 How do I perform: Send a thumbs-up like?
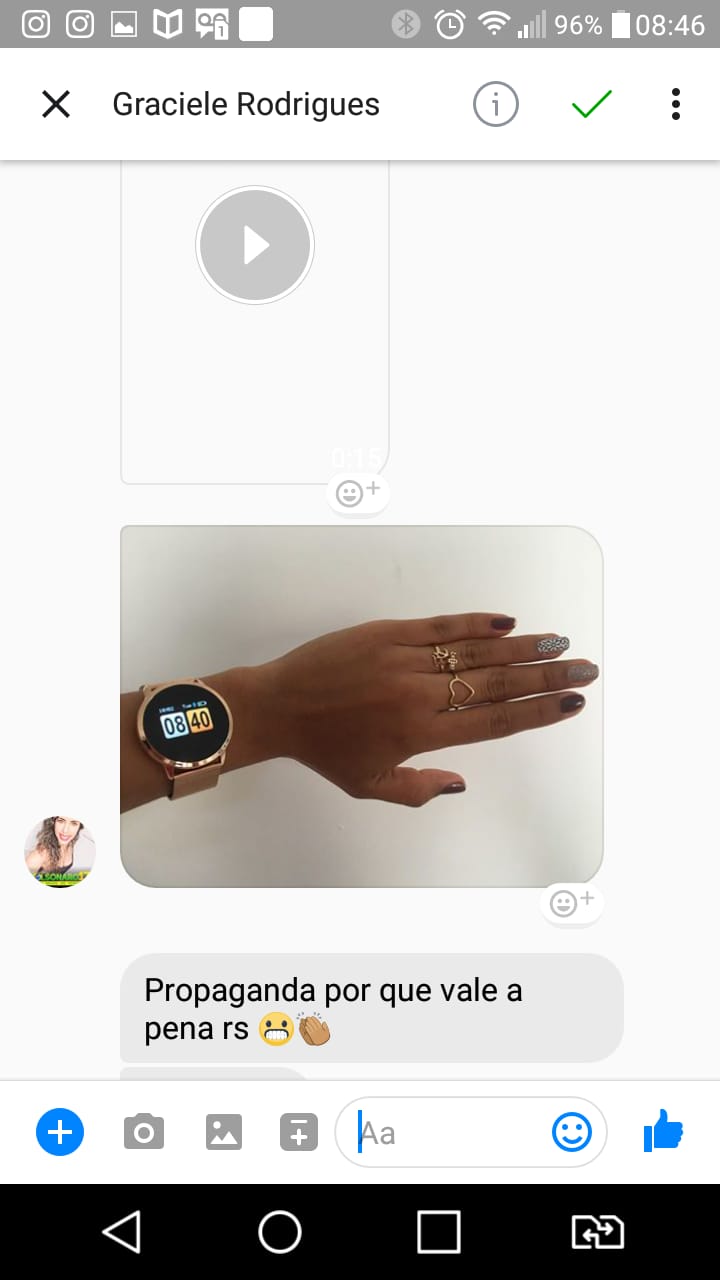[663, 1133]
